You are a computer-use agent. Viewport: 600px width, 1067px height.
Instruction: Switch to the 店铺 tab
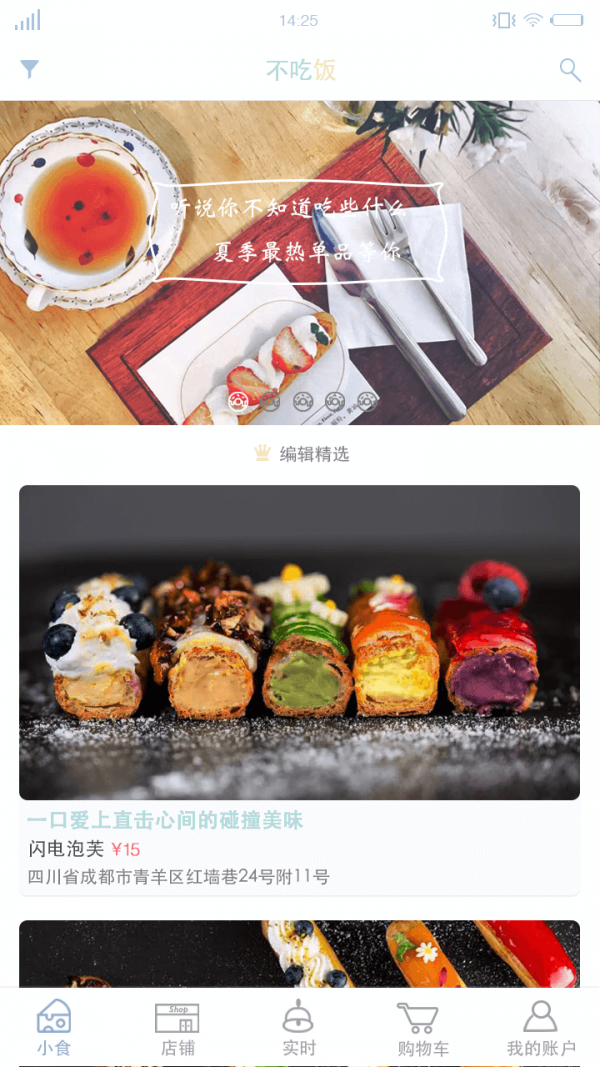click(177, 1028)
